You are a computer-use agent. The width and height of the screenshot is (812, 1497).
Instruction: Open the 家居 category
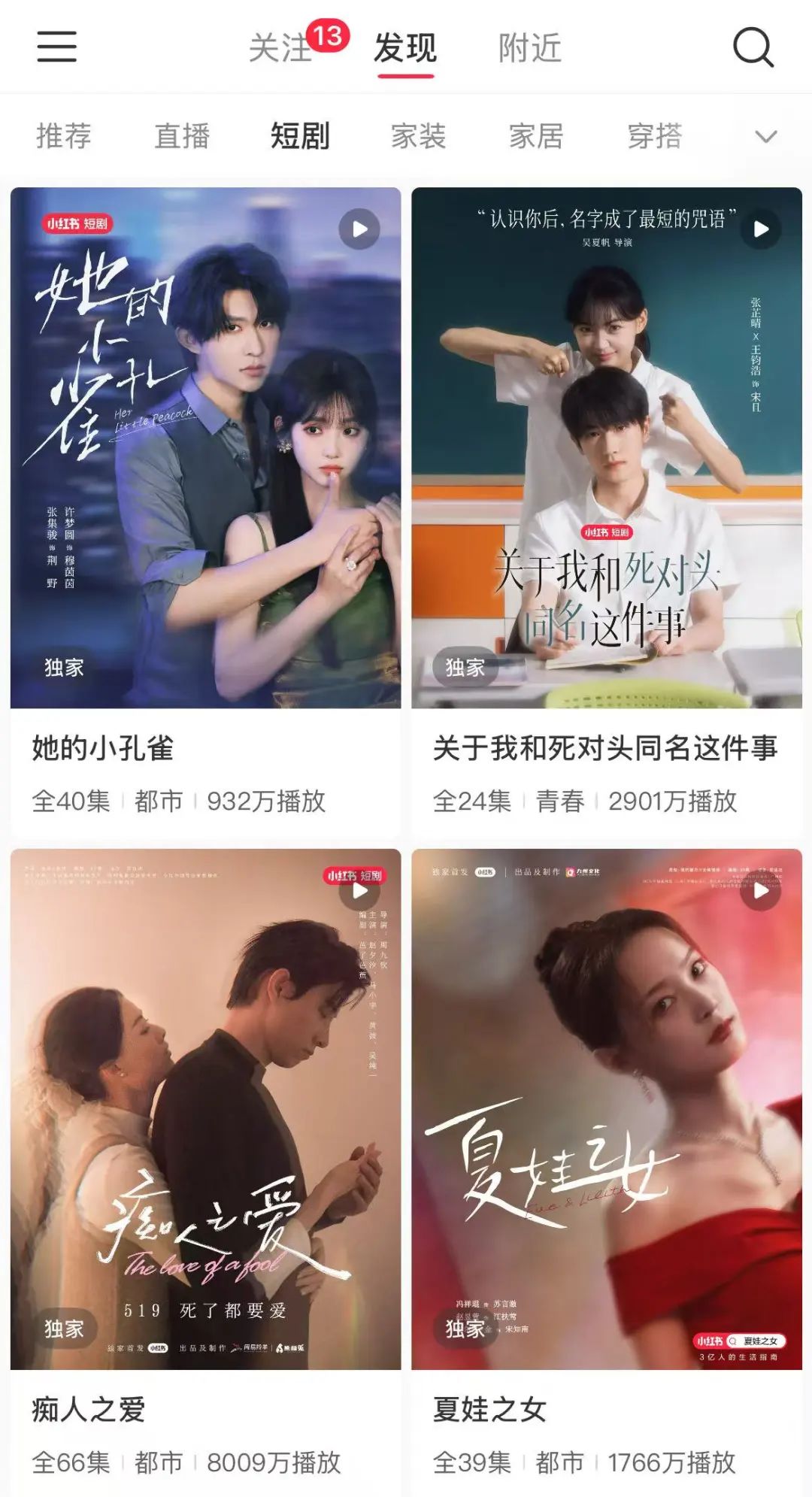click(536, 136)
